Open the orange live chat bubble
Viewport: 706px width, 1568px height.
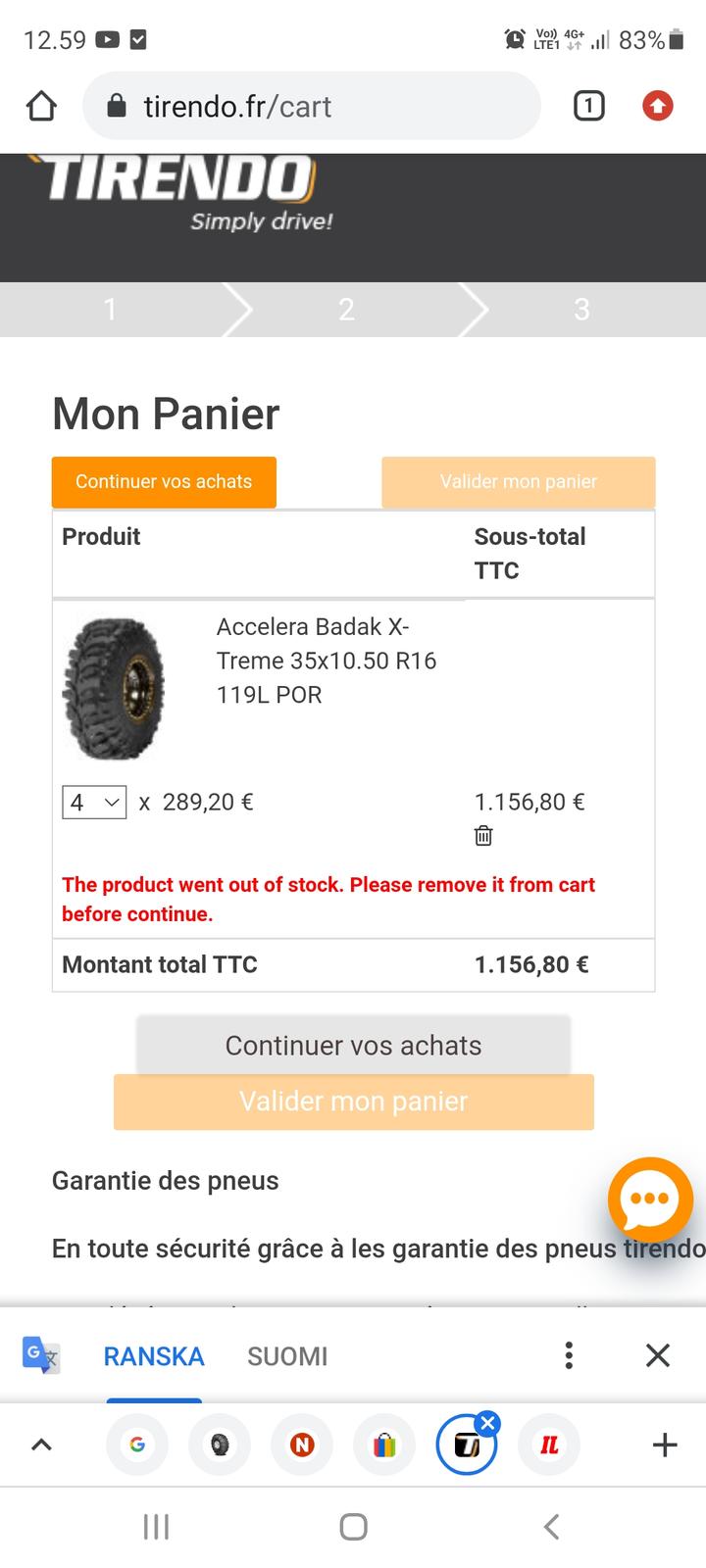(650, 1198)
